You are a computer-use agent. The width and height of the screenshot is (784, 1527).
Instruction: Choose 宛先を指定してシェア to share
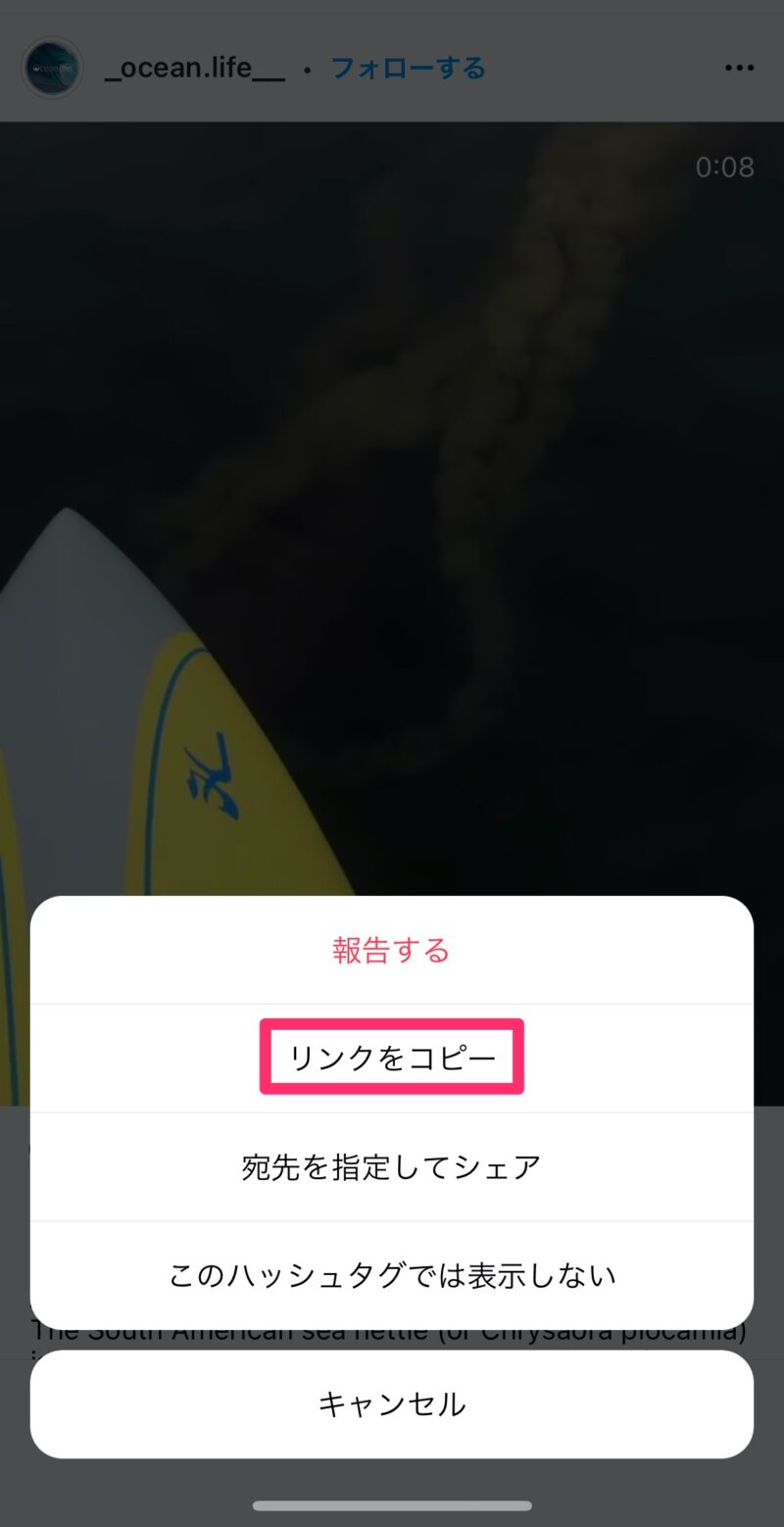(x=391, y=1167)
